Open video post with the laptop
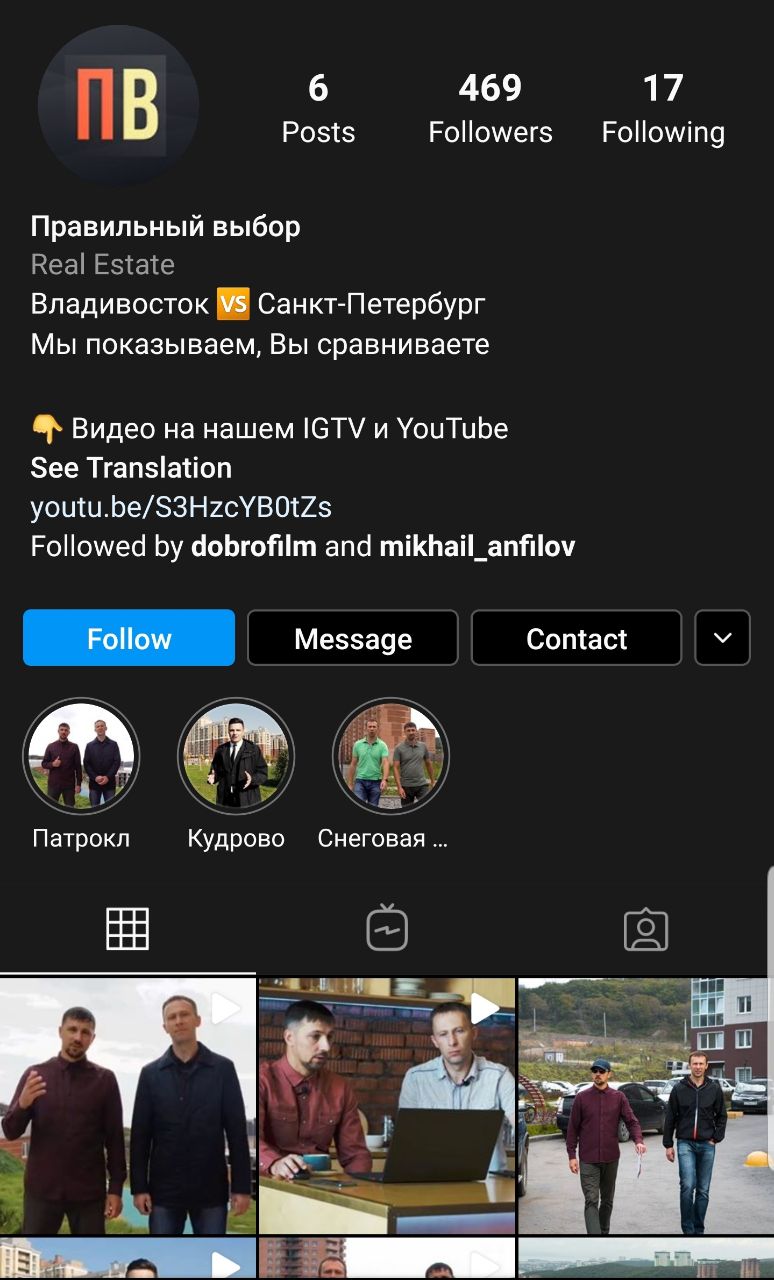Screen dimensions: 774x1280 pyautogui.click(x=387, y=1105)
